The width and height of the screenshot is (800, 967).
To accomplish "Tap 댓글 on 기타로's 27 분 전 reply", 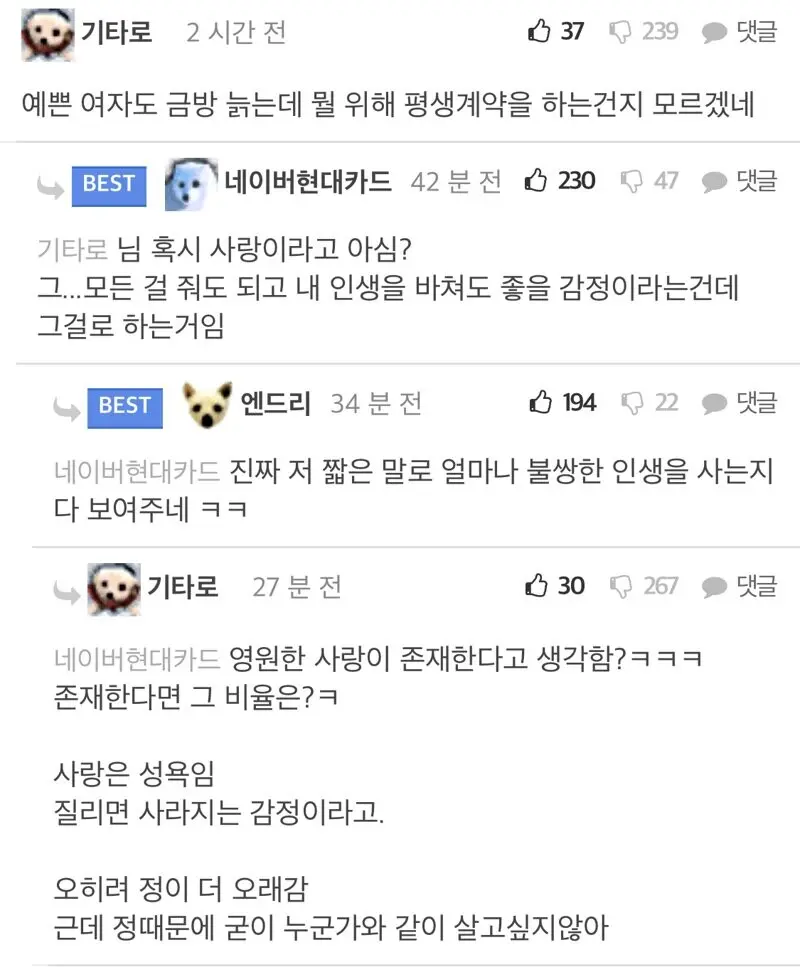I will click(x=740, y=586).
